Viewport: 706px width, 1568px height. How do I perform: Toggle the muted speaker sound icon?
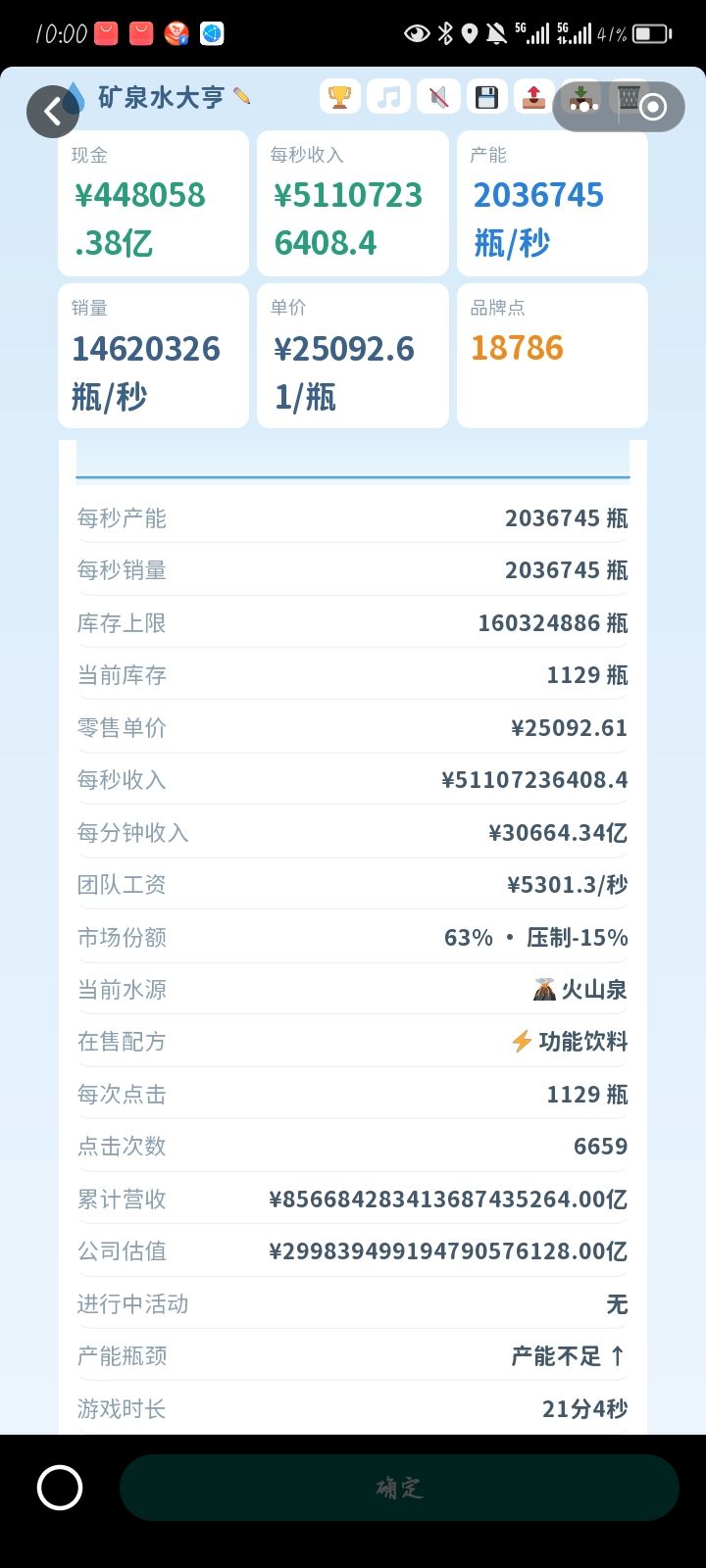pyautogui.click(x=438, y=97)
